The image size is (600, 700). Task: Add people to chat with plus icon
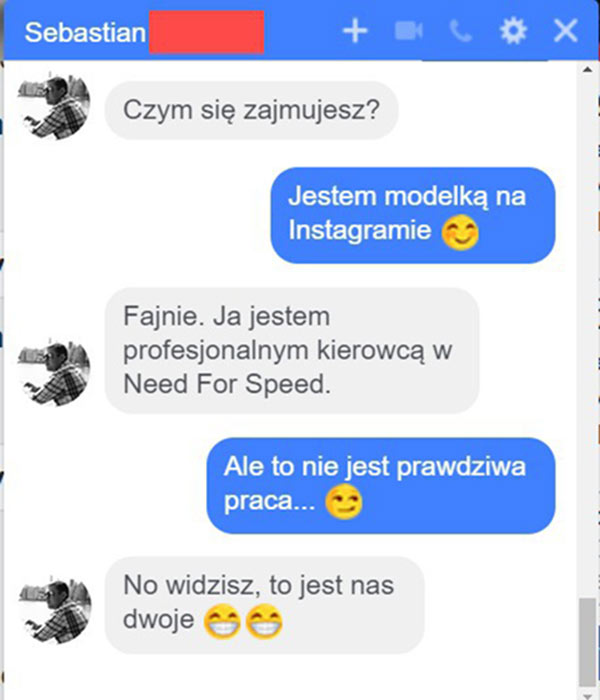pyautogui.click(x=355, y=31)
